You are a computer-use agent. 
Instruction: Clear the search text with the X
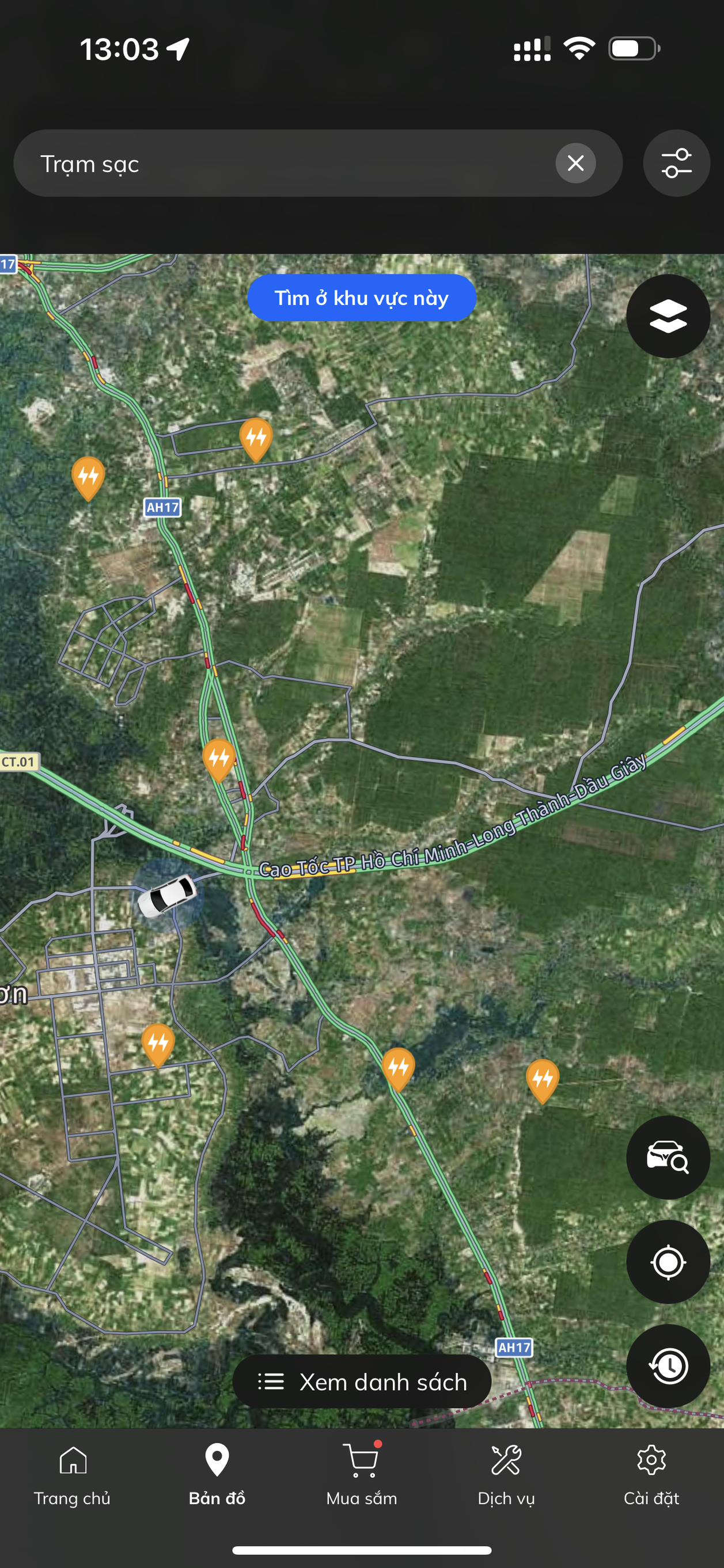point(575,163)
